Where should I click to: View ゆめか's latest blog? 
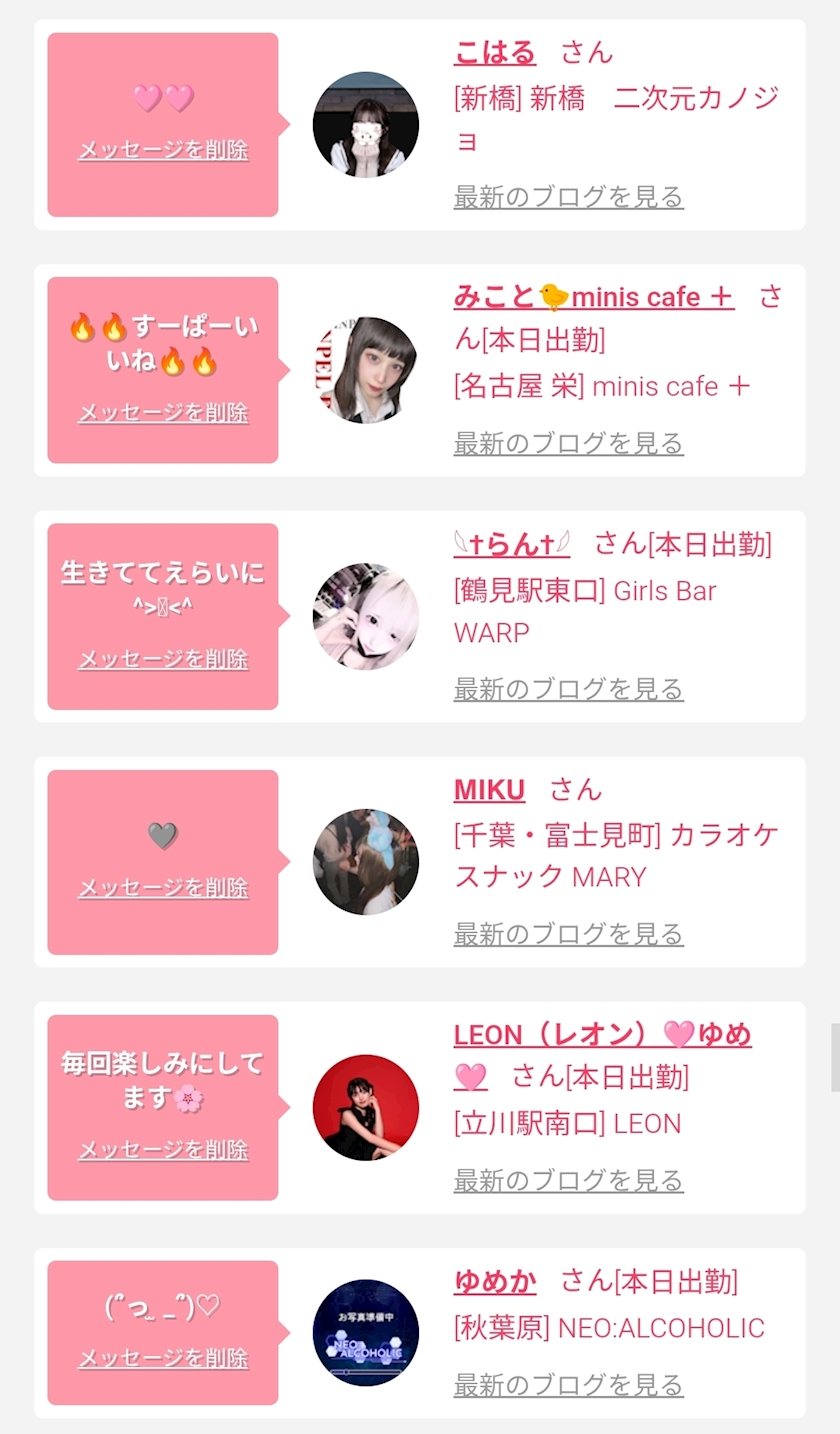point(568,1385)
